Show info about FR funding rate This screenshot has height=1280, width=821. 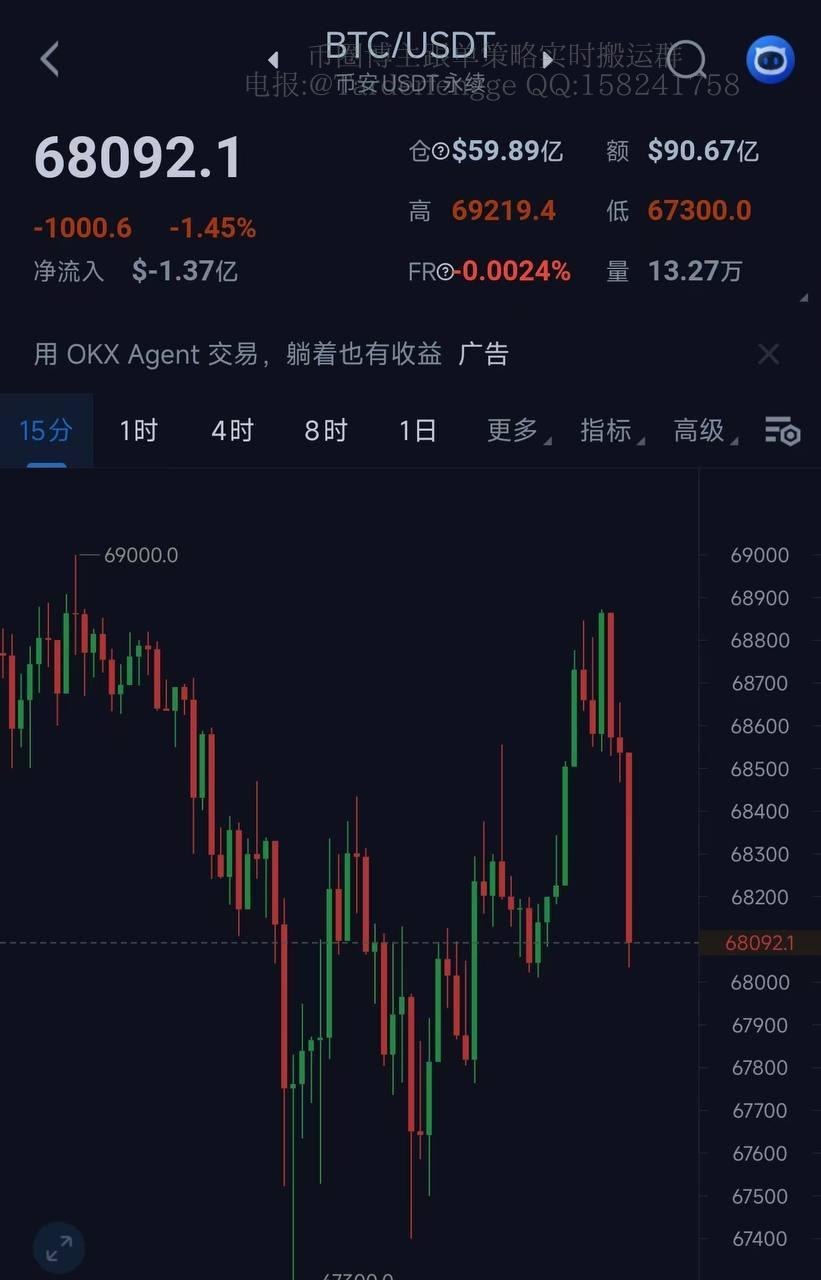click(445, 272)
